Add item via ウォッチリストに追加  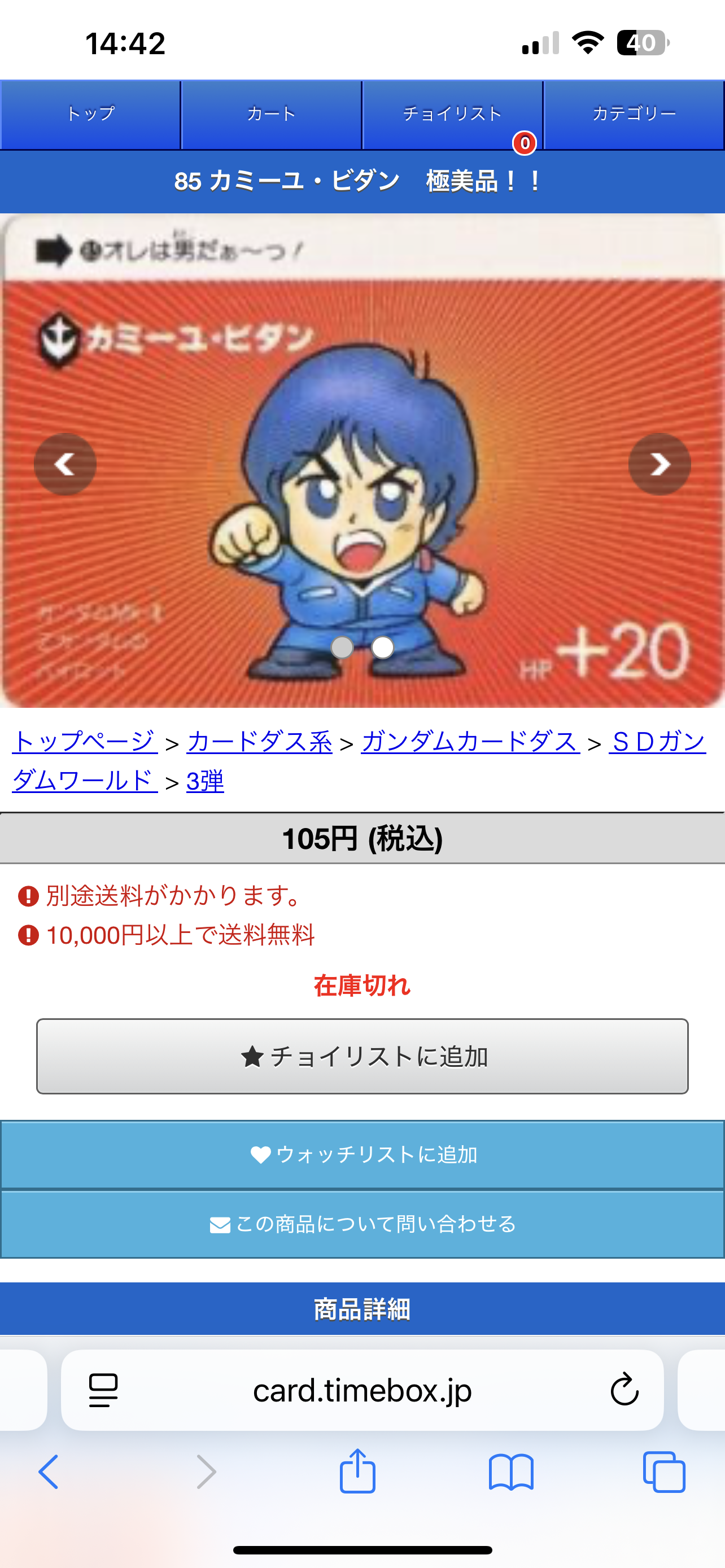click(x=362, y=1155)
